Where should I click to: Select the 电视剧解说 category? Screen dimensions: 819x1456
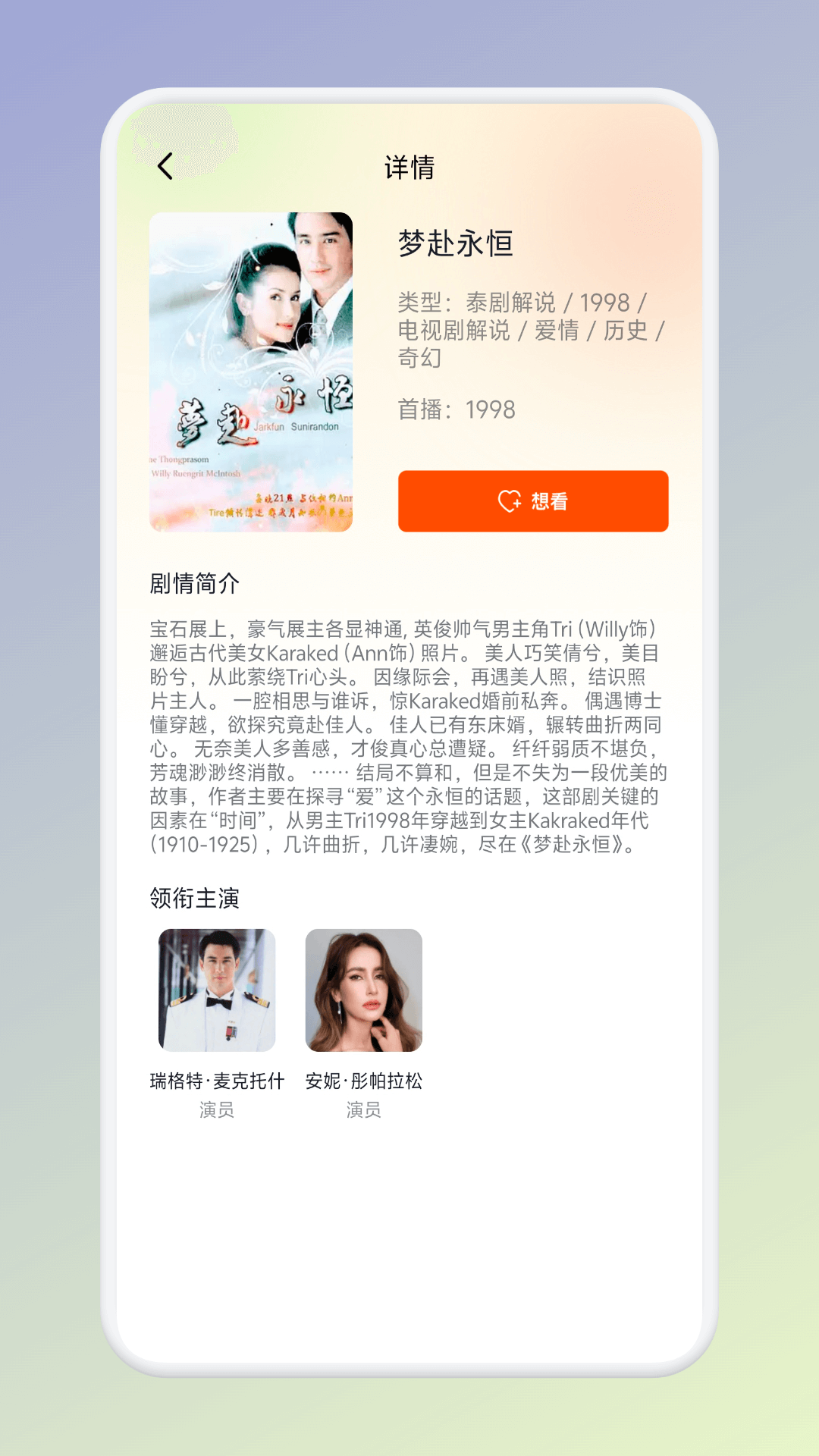click(x=452, y=332)
